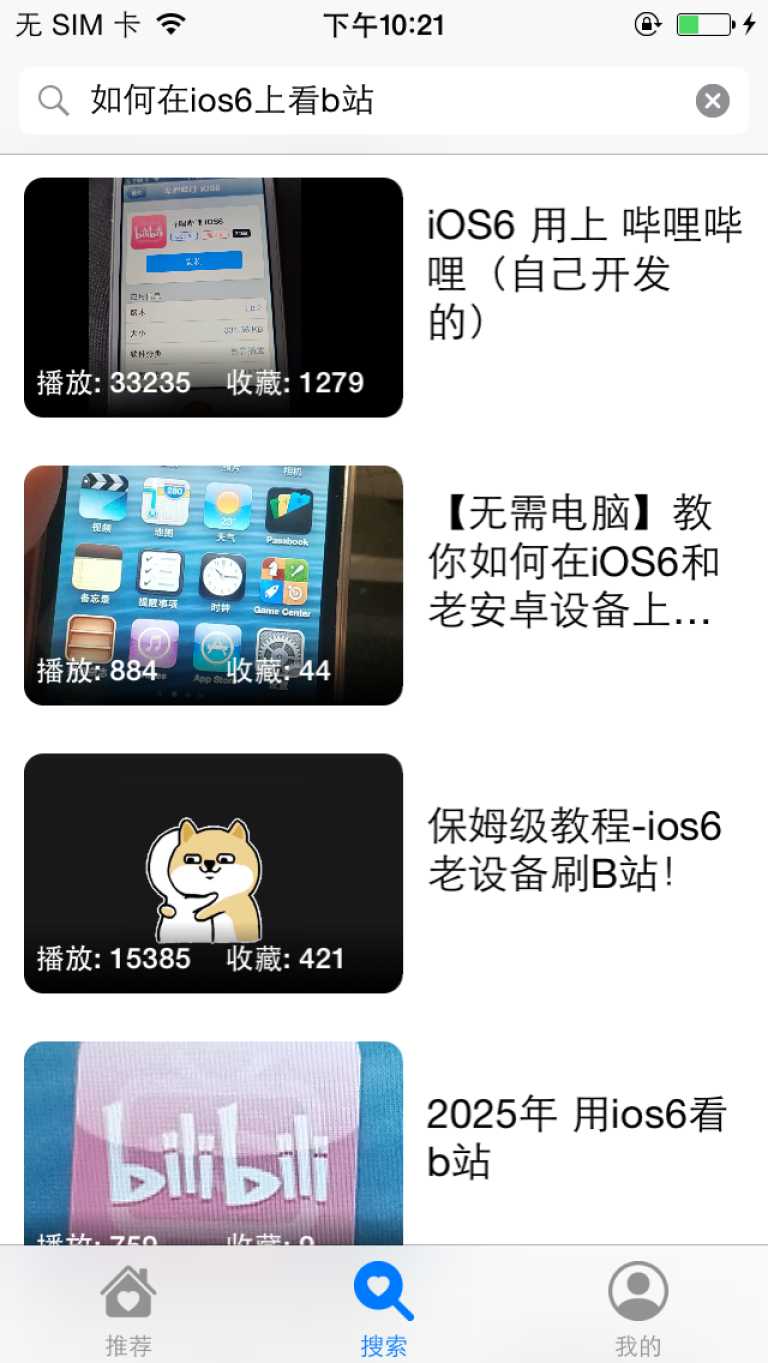The image size is (768, 1363).
Task: Select the 搜索 tab
Action: click(x=384, y=1308)
